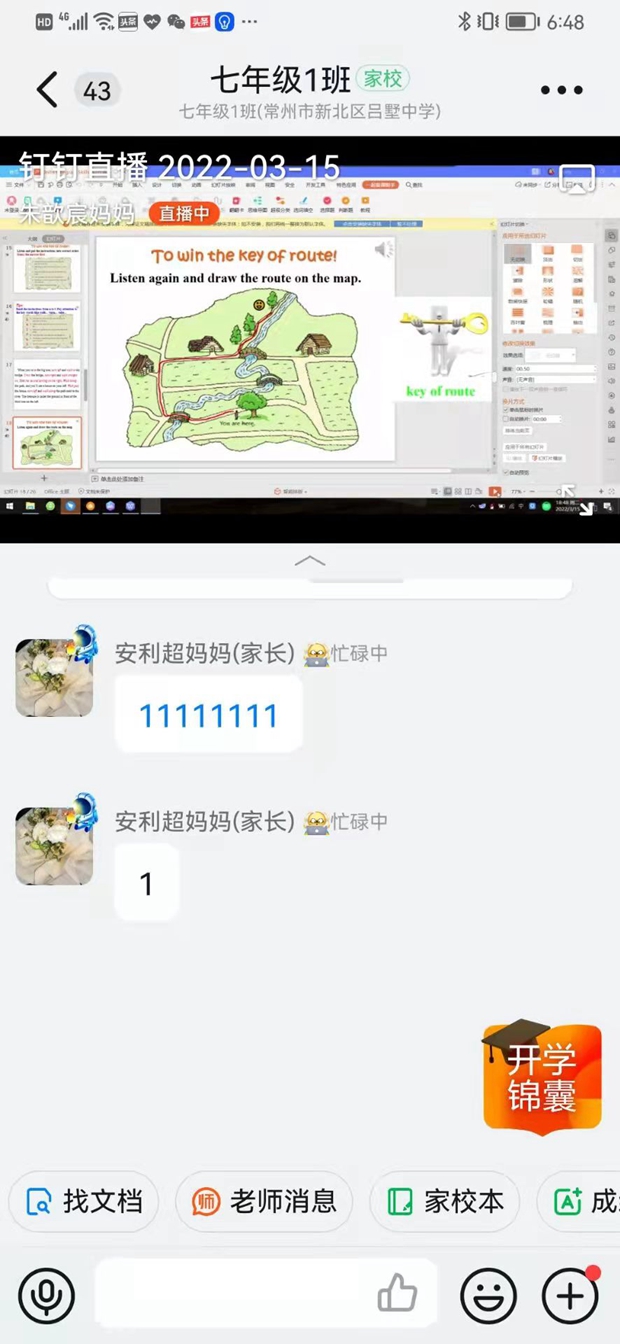
Task: Open 家校本 shortcut
Action: (446, 1202)
